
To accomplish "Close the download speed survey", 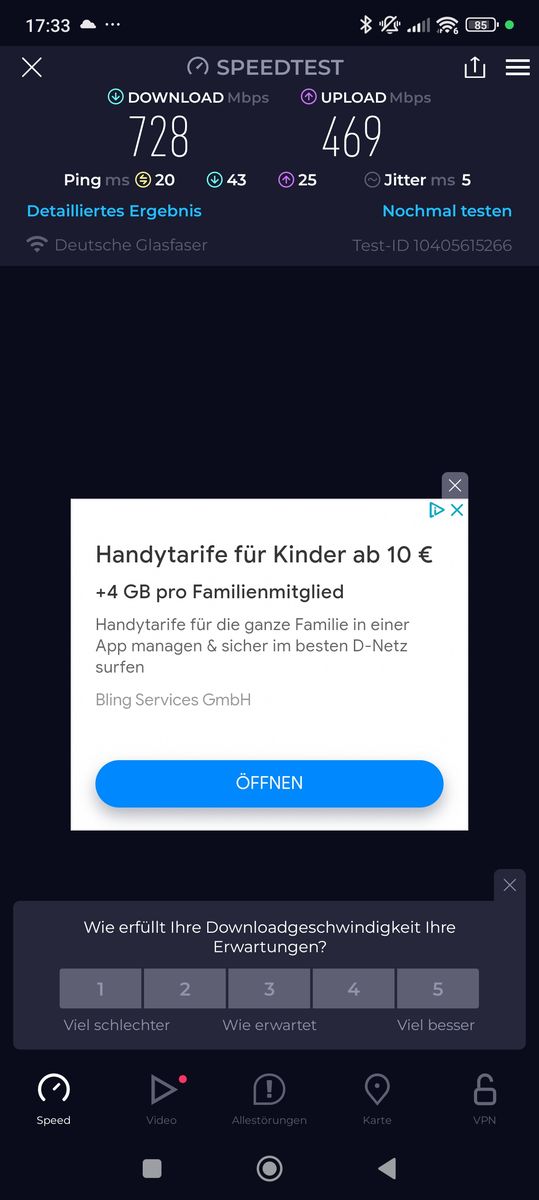I will pos(510,885).
